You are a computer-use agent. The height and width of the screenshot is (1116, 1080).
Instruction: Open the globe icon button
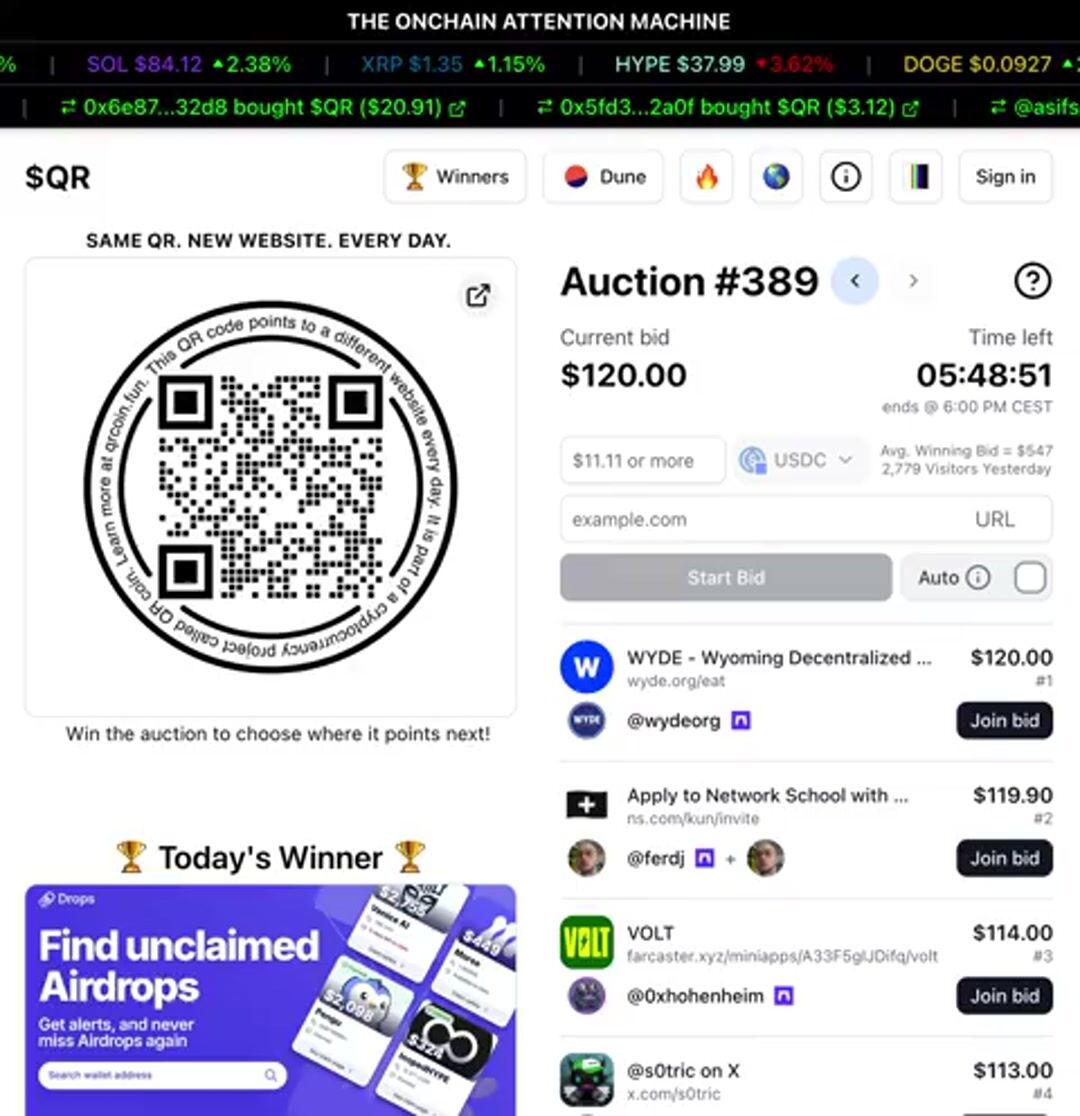pyautogui.click(x=776, y=177)
